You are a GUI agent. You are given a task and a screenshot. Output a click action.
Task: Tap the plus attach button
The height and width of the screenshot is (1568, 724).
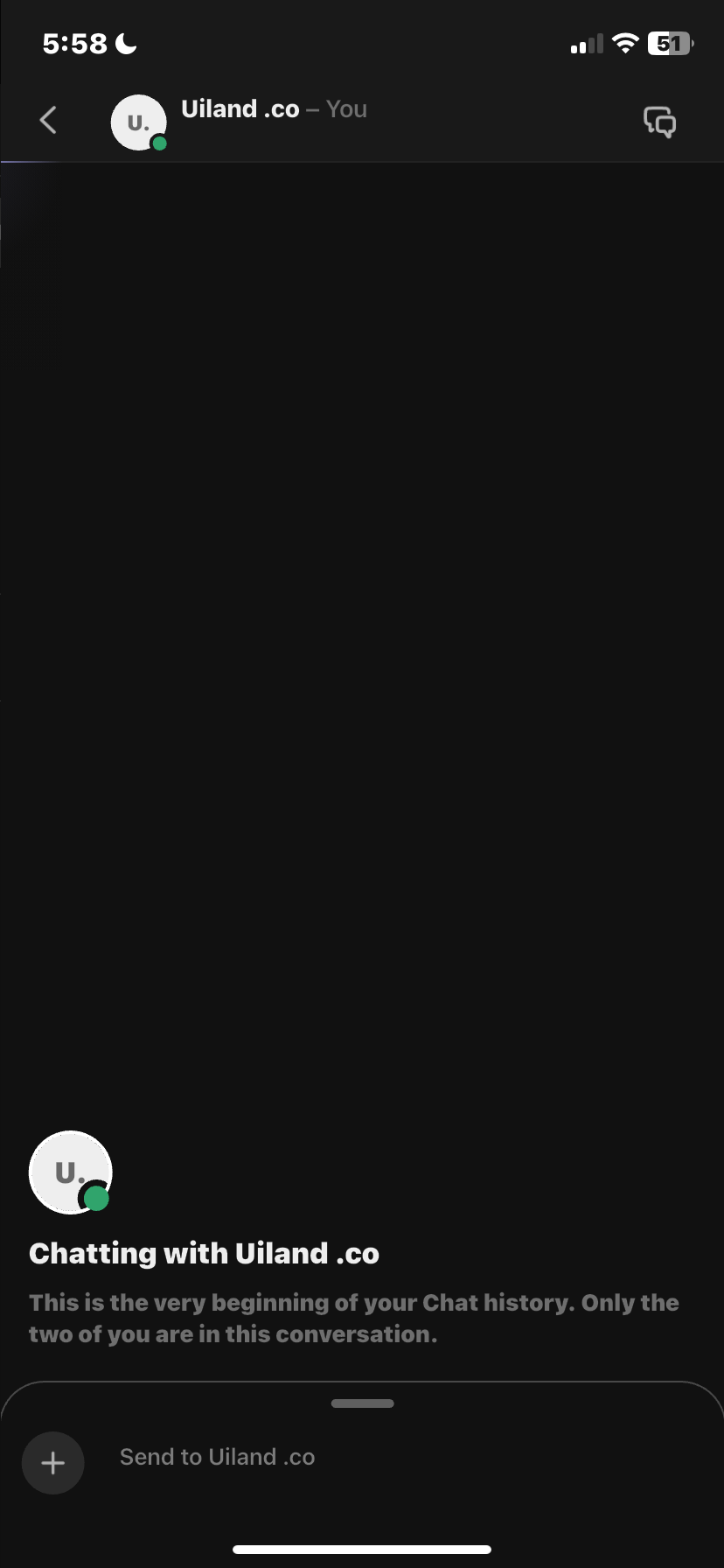point(53,1462)
